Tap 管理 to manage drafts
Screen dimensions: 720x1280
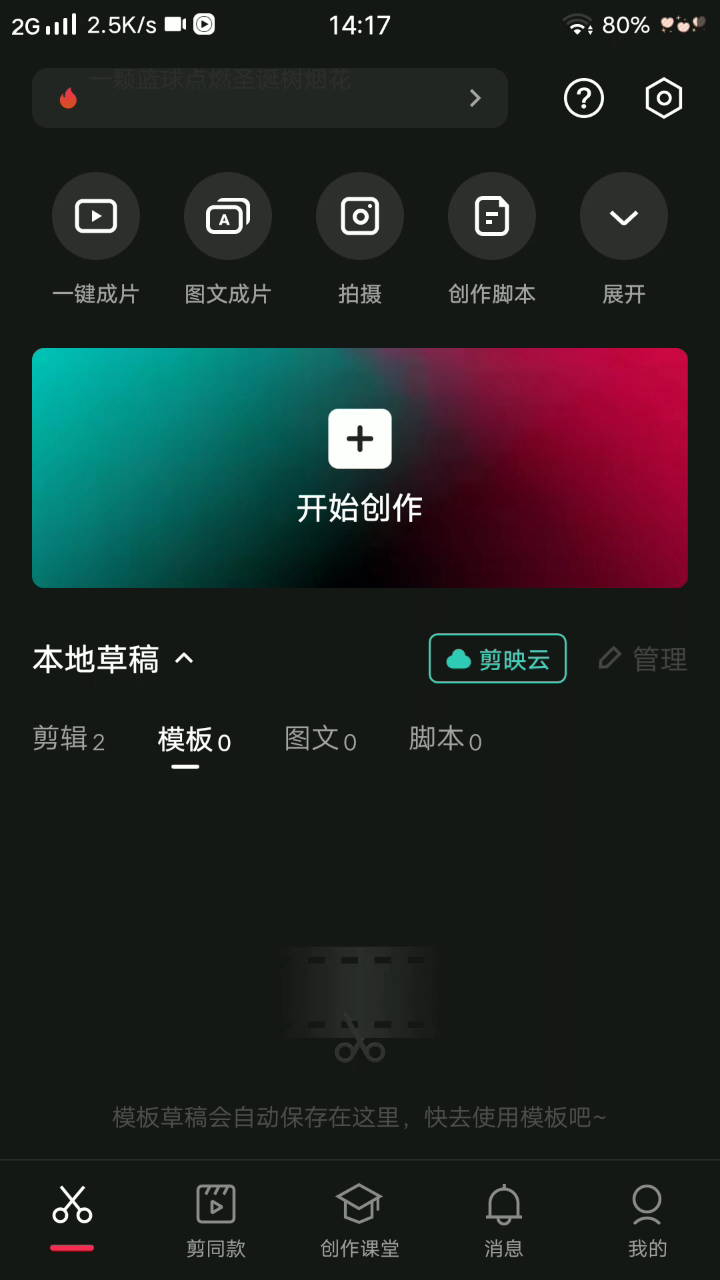(x=643, y=659)
